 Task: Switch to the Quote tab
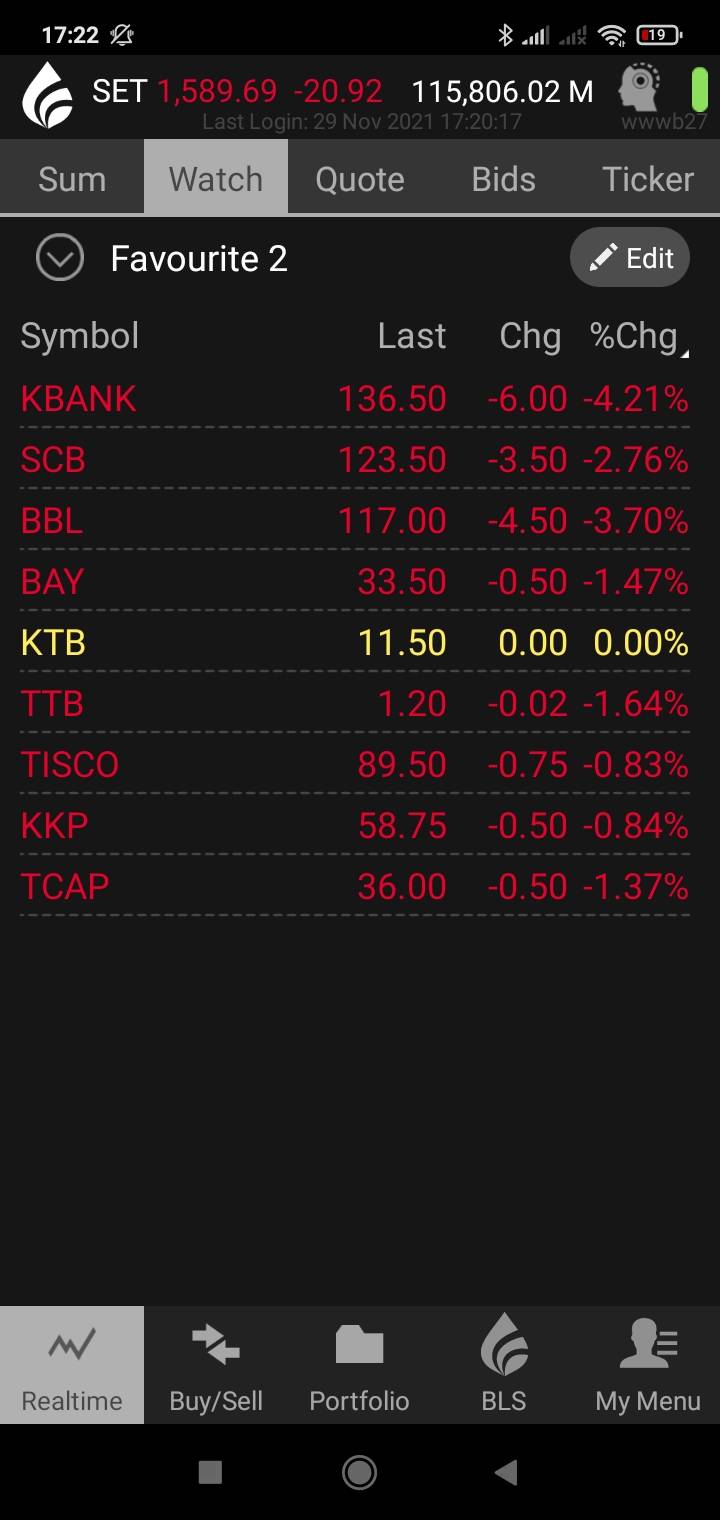[360, 179]
